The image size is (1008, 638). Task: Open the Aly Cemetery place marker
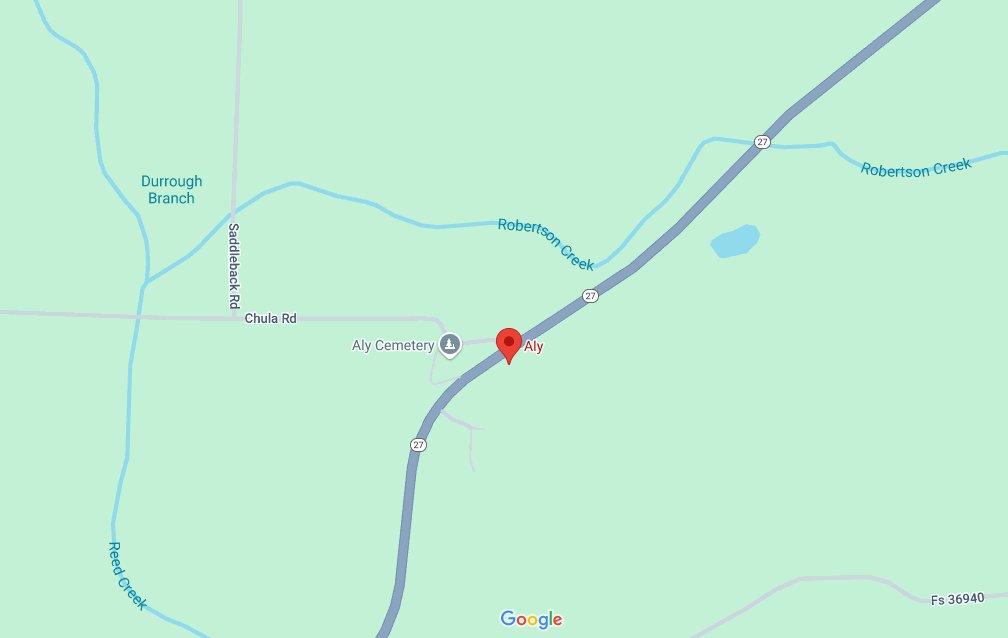click(450, 345)
